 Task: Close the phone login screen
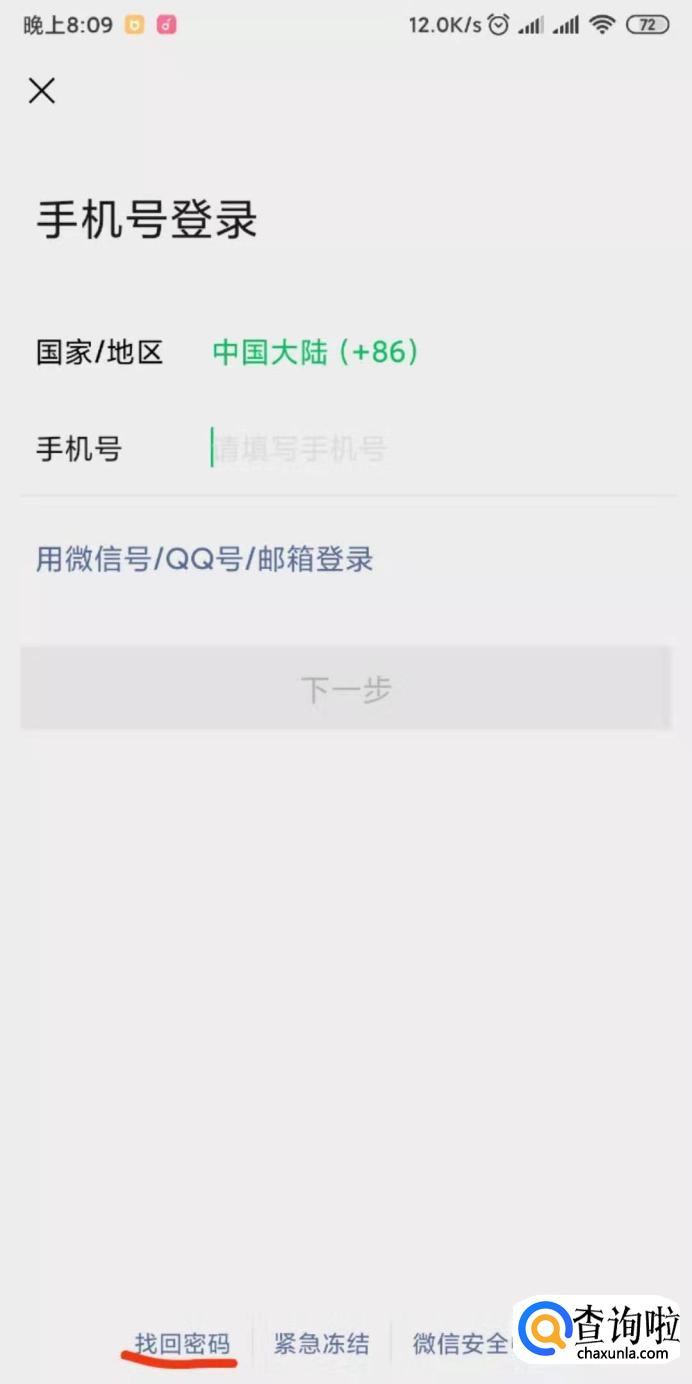(41, 91)
